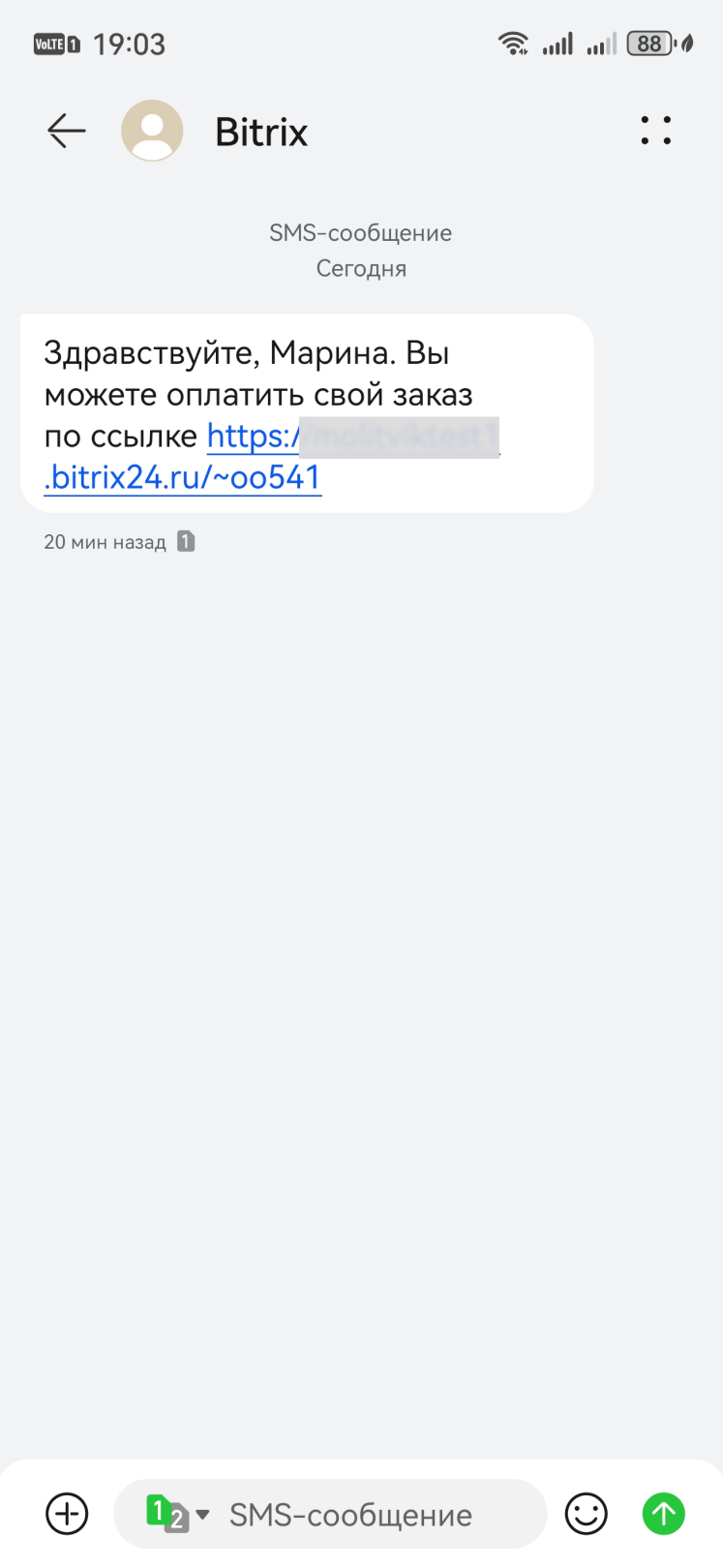Viewport: 723px width, 1568px height.
Task: Open the four-dot overflow menu
Action: [655, 131]
